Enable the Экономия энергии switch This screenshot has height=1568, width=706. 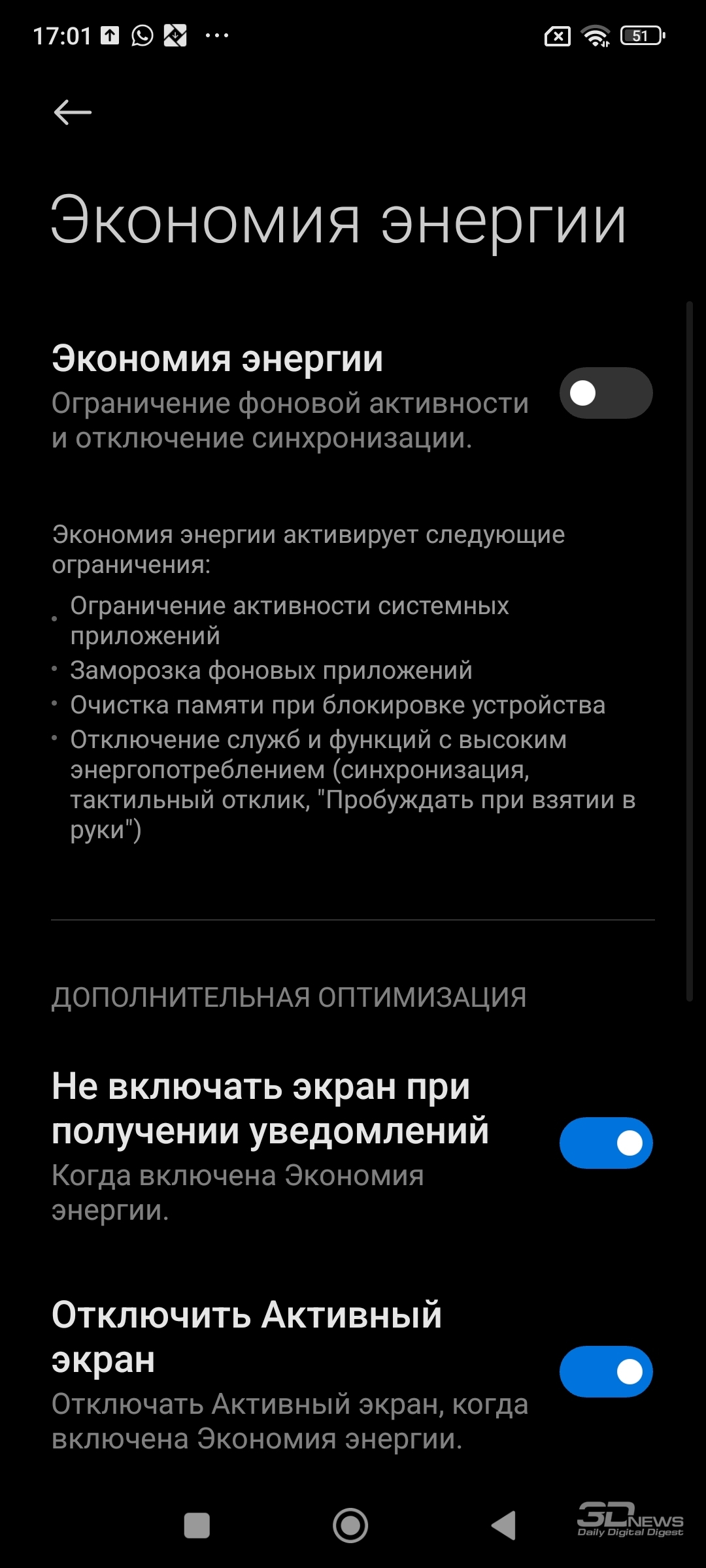[606, 393]
